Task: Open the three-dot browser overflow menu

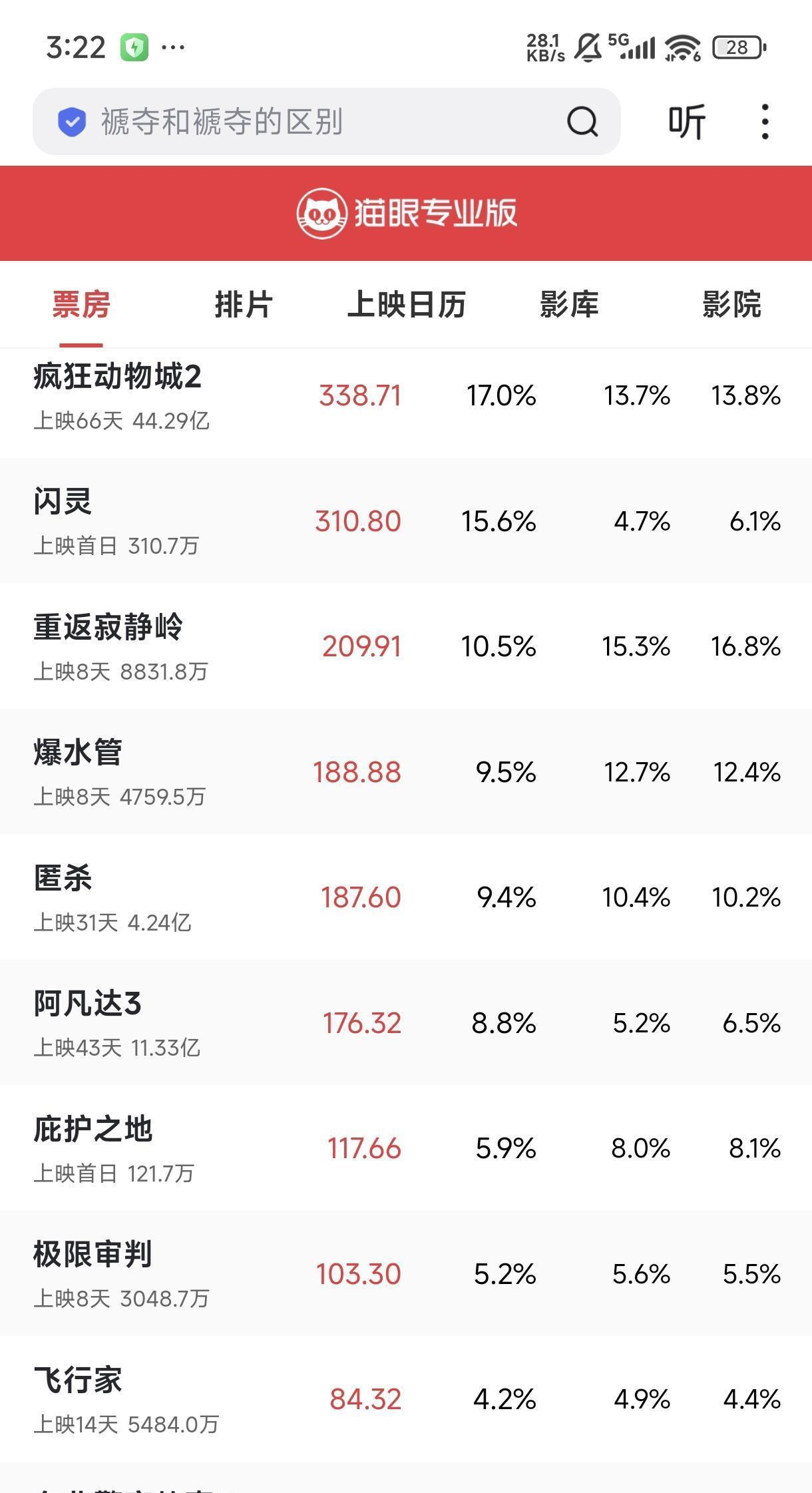Action: (x=765, y=121)
